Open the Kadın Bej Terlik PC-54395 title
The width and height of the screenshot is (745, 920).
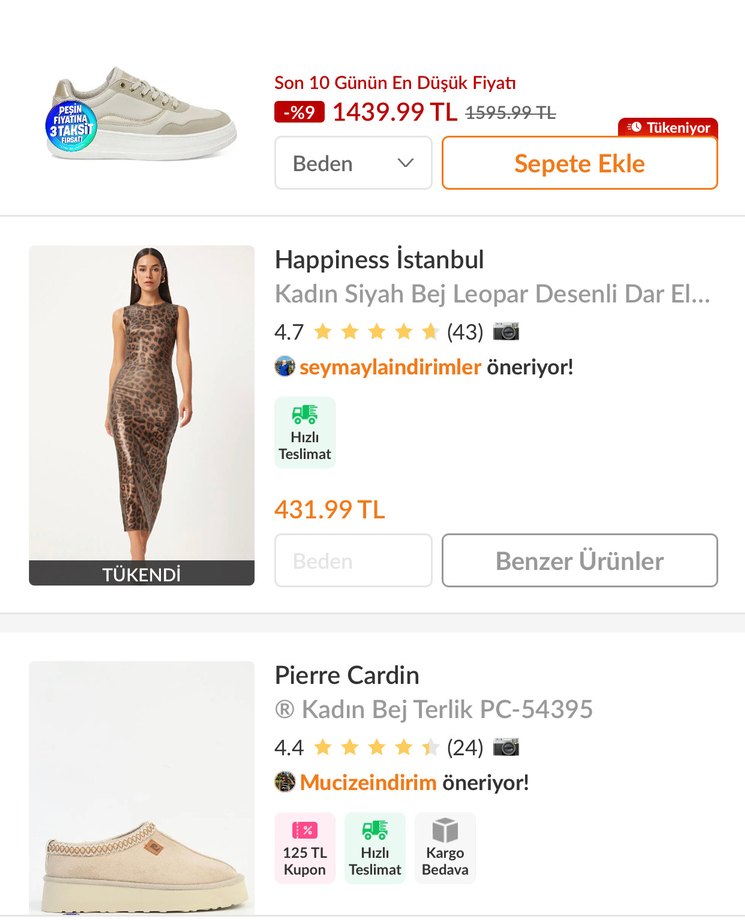pyautogui.click(x=434, y=710)
